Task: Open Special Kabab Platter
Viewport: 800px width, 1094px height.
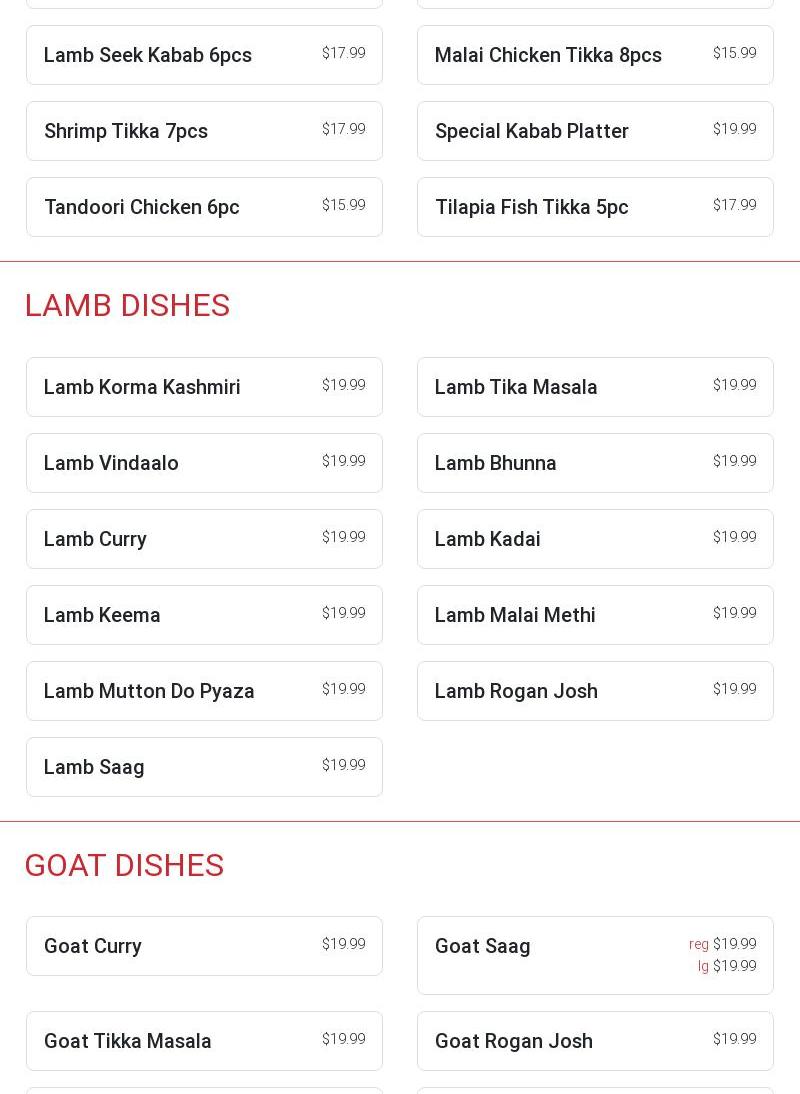Action: point(595,131)
